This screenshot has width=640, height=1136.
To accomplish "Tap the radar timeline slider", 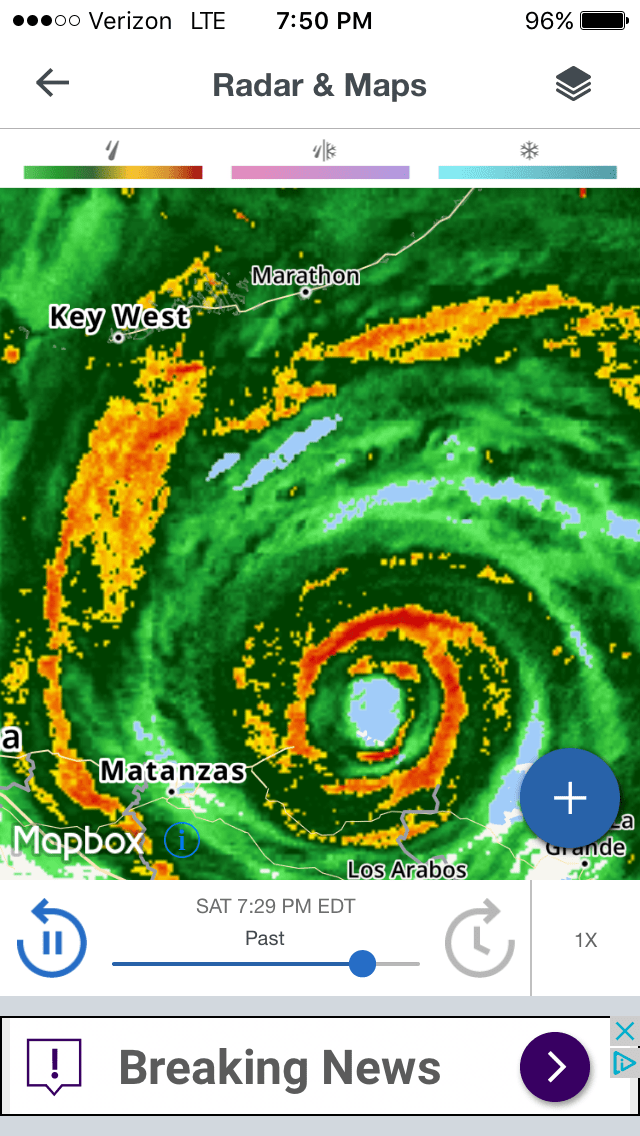I will coord(362,964).
